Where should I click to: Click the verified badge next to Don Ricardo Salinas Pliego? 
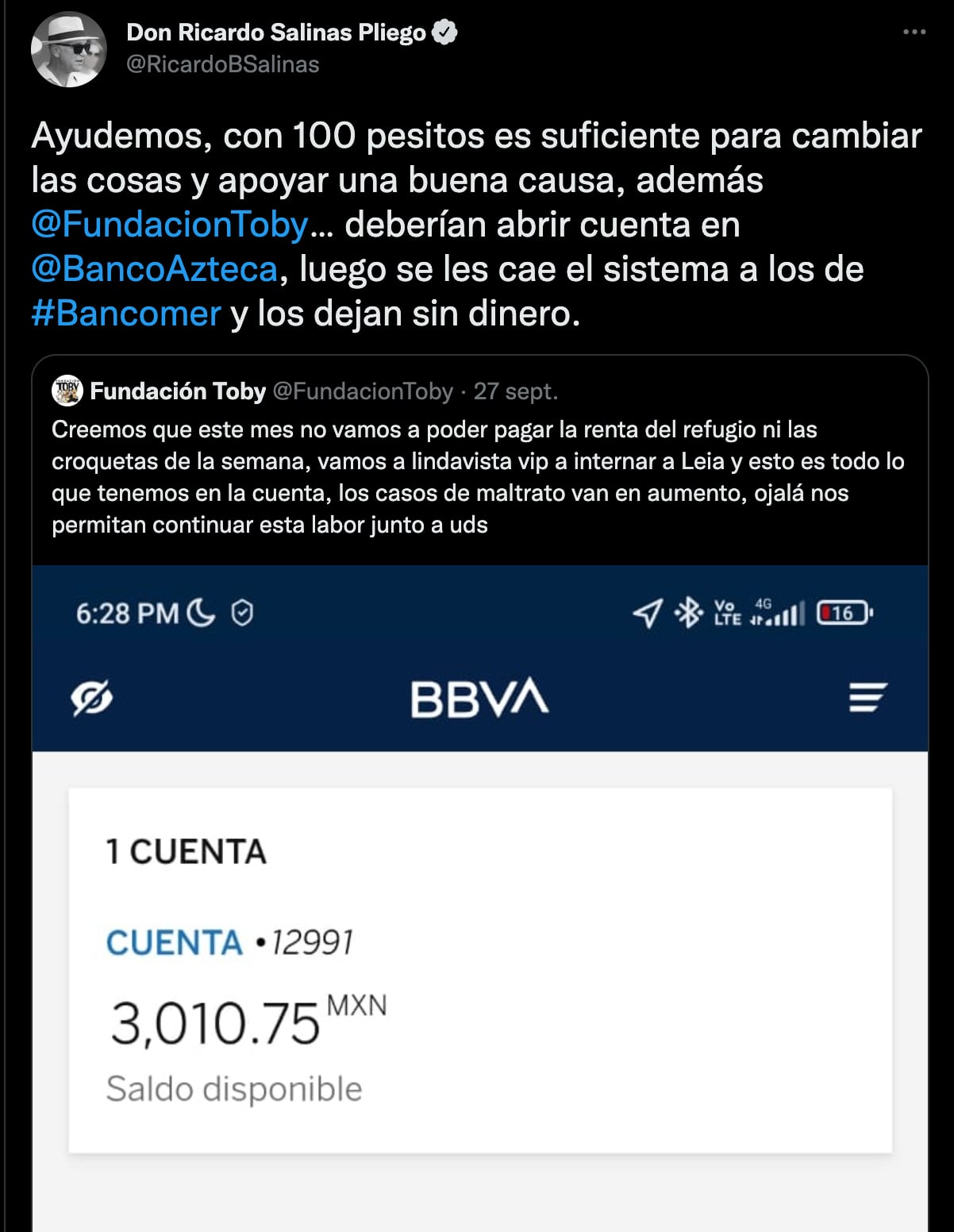444,32
